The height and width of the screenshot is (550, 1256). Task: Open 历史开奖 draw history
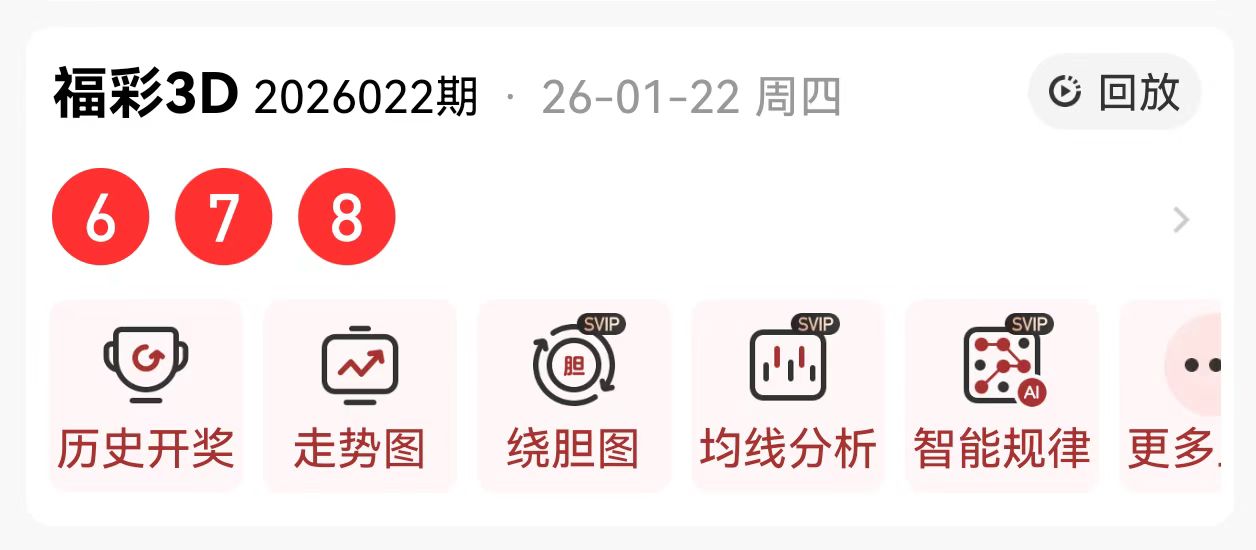[x=146, y=397]
